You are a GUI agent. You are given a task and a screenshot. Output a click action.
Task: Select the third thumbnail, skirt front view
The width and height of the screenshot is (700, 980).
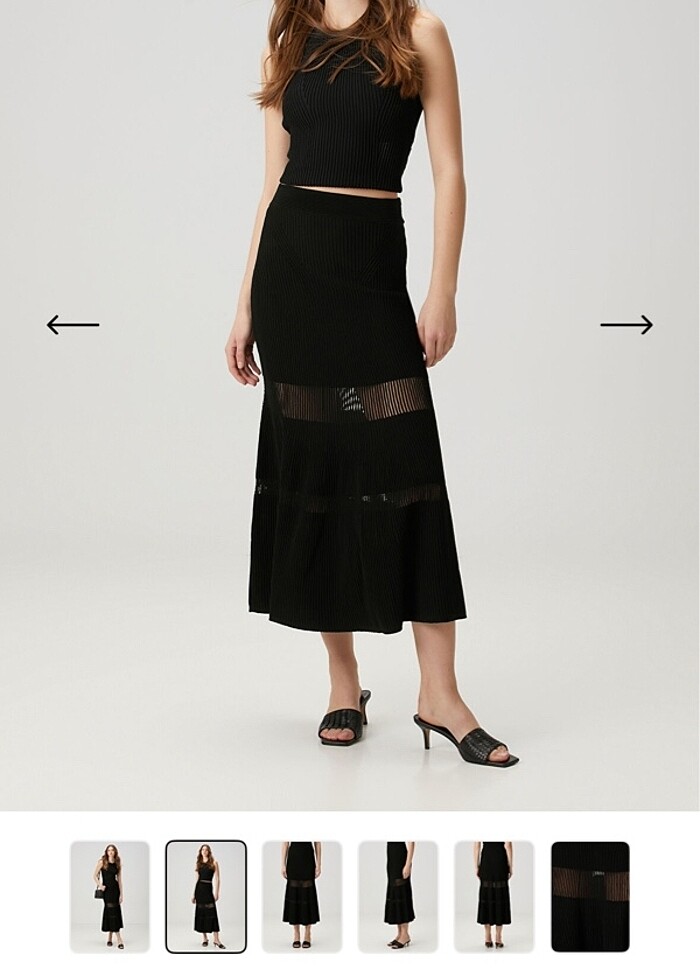[302, 896]
